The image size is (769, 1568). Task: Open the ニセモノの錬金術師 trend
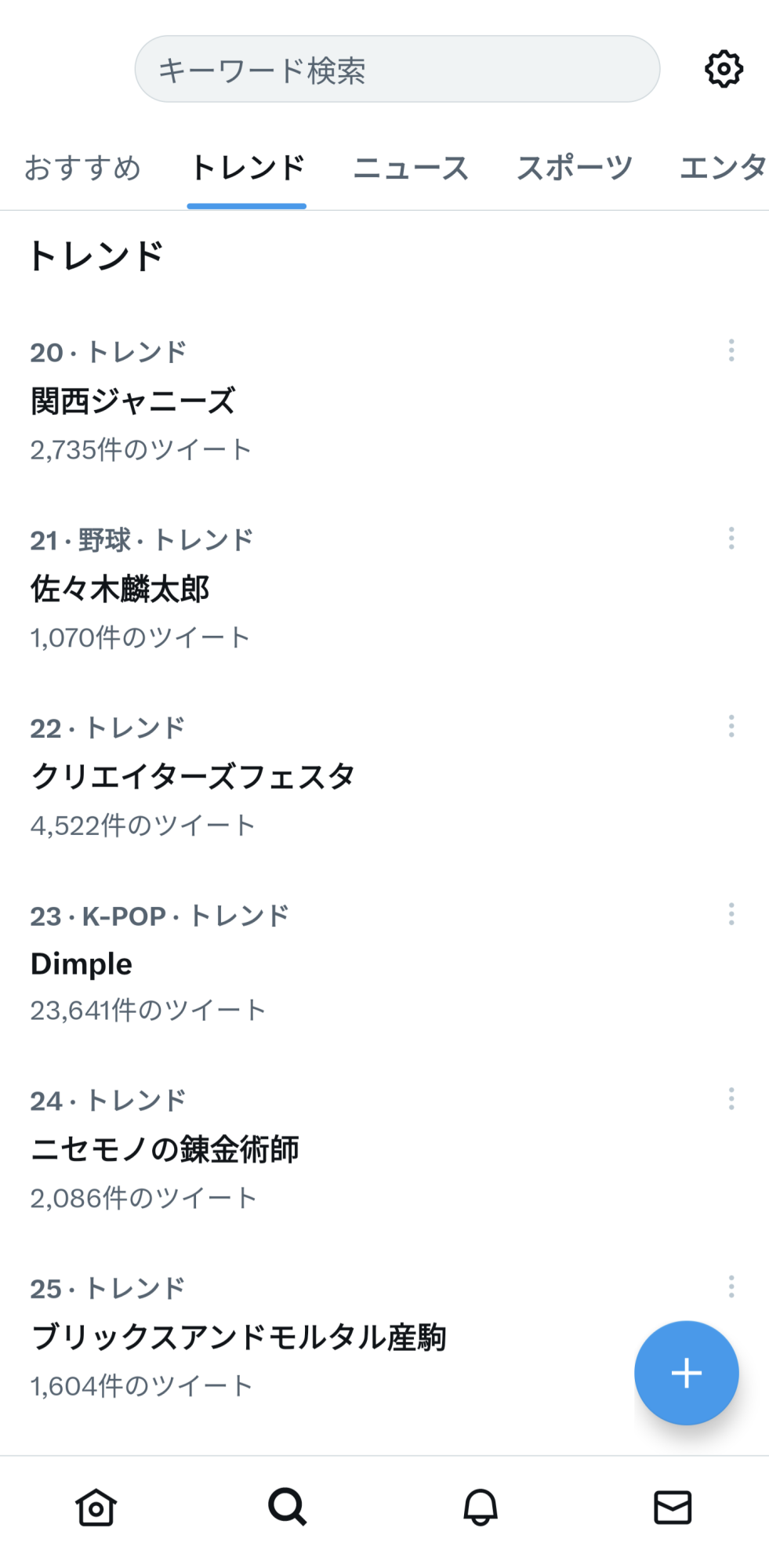pyautogui.click(x=165, y=1149)
